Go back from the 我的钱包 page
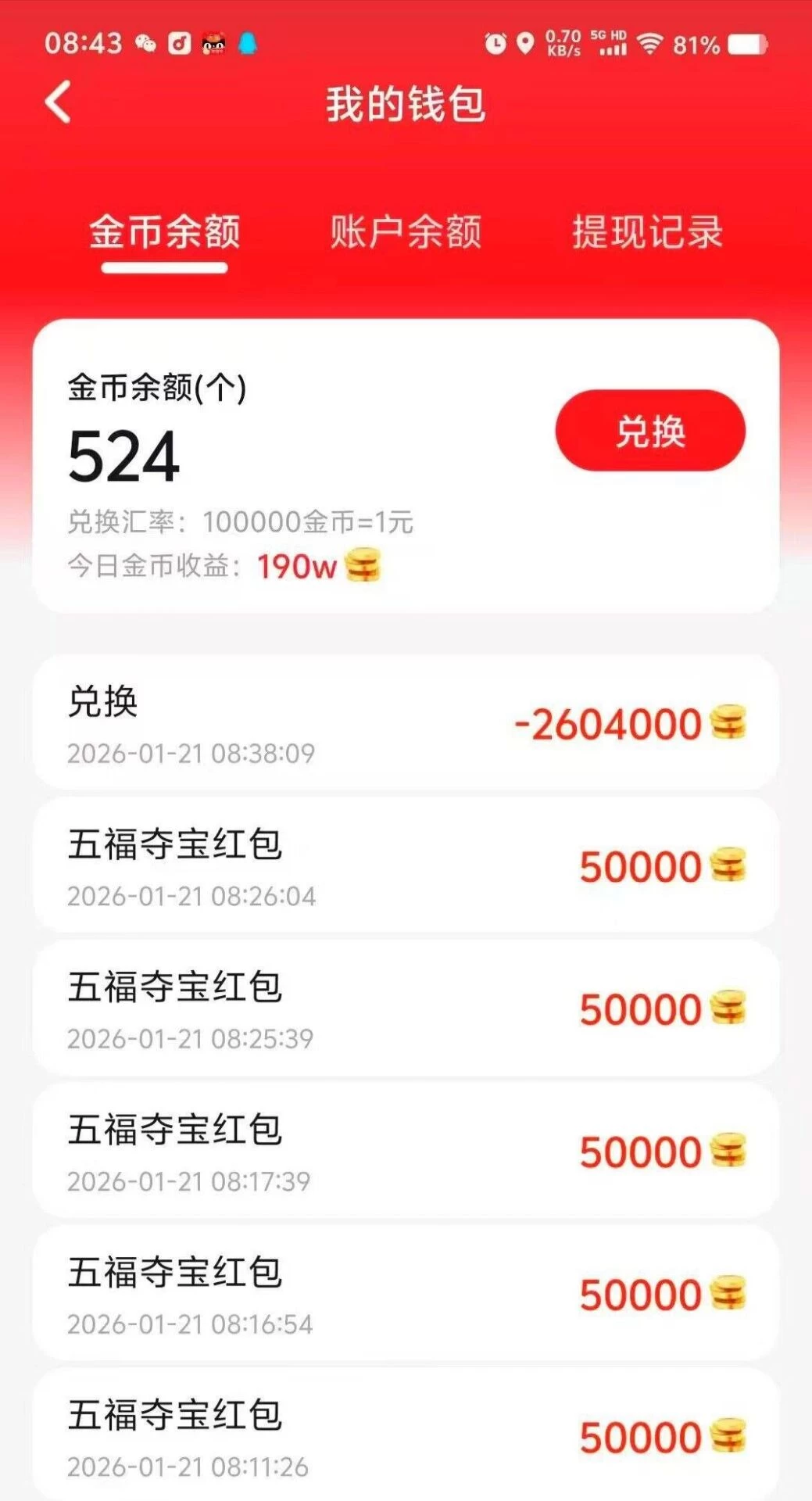 pos(59,102)
